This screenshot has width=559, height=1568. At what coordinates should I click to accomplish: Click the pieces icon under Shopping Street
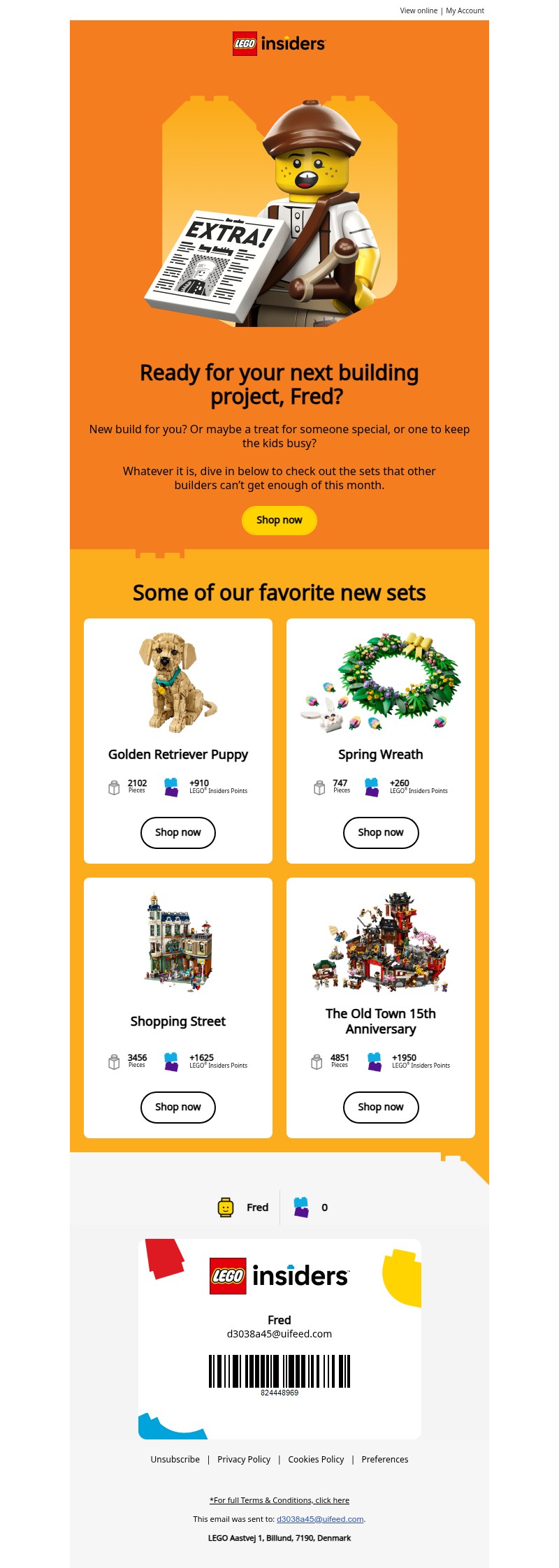point(114,1061)
